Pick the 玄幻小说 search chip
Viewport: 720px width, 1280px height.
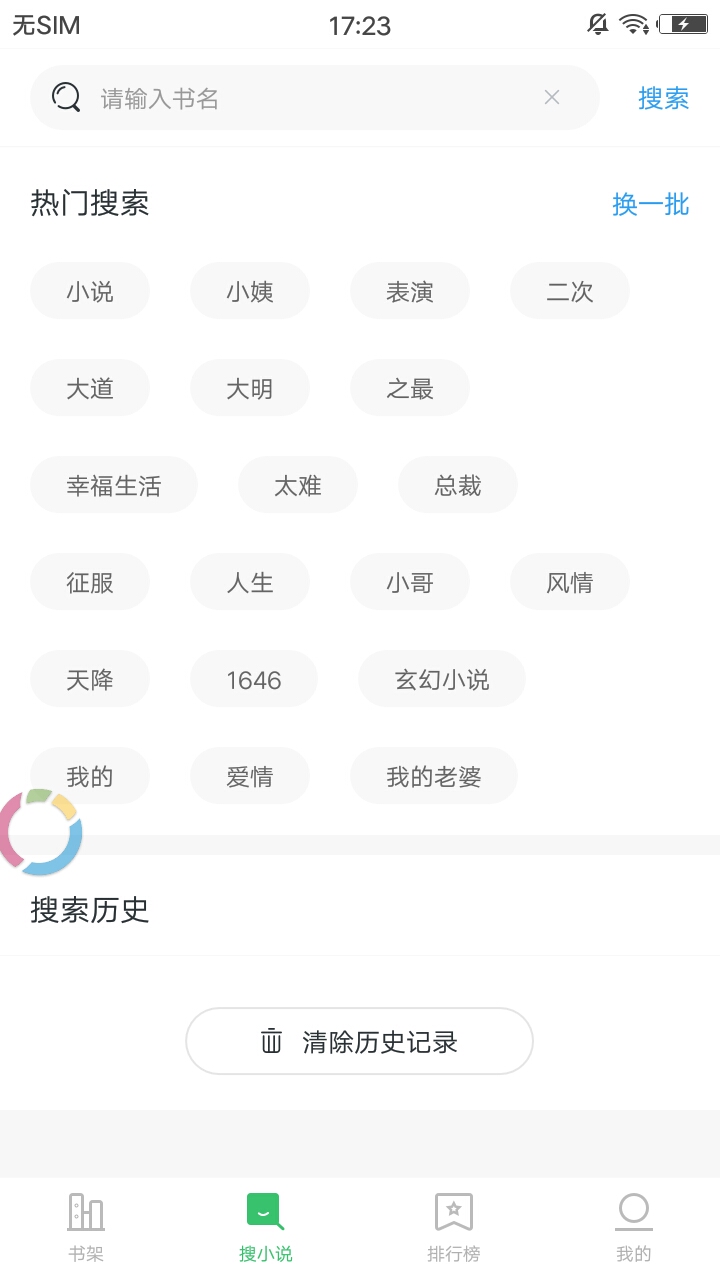click(x=441, y=679)
